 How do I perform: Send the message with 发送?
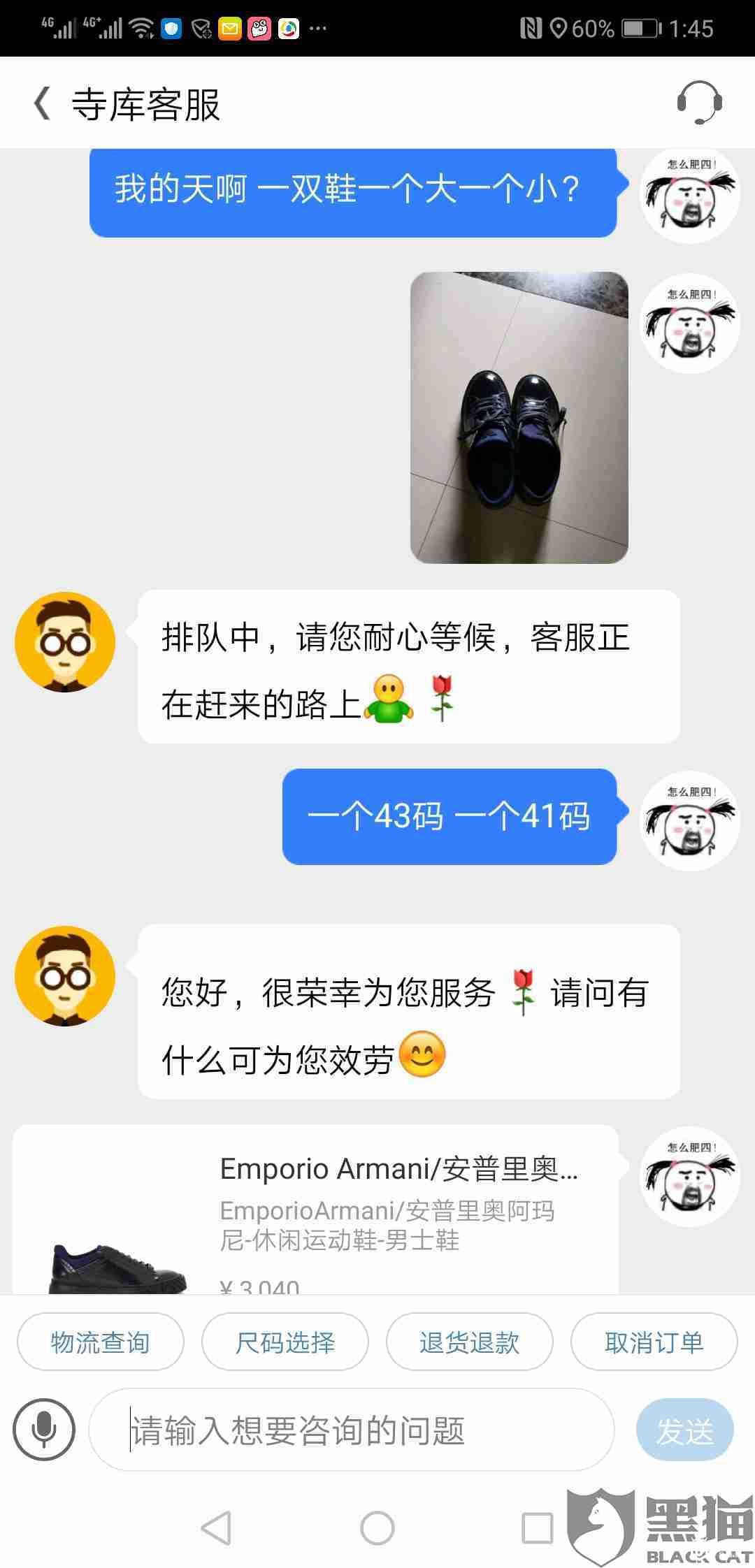pos(684,1430)
